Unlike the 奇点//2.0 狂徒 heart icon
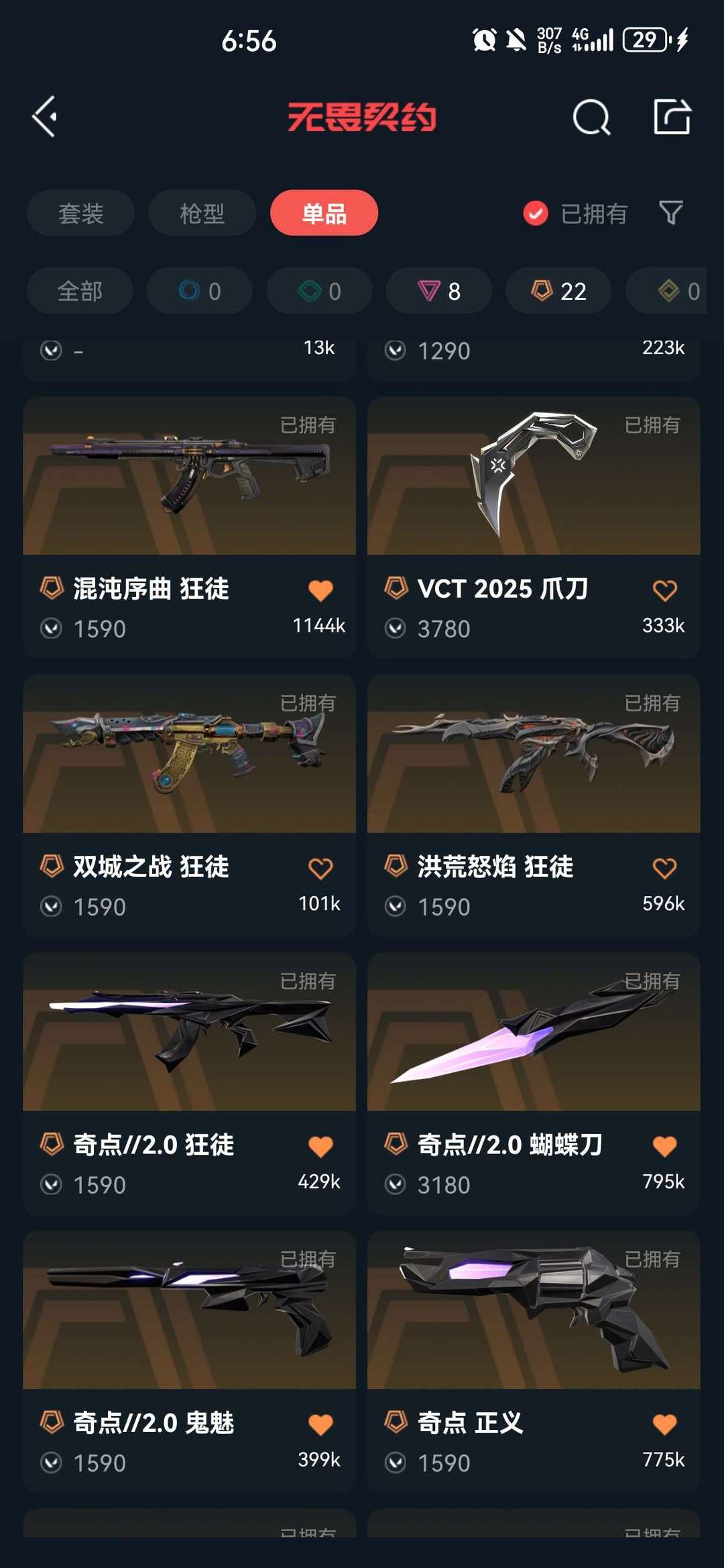 pos(320,1146)
